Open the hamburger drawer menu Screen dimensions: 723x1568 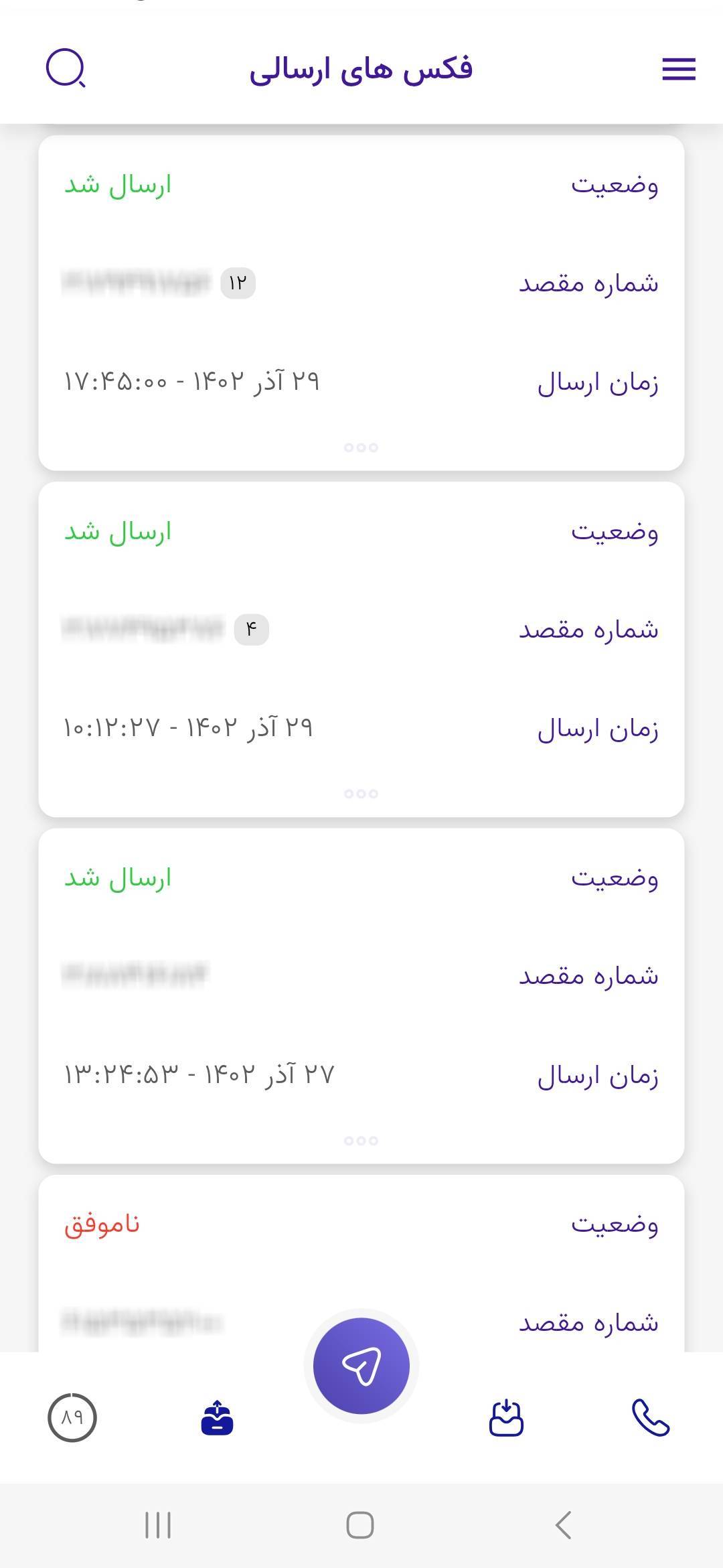679,69
